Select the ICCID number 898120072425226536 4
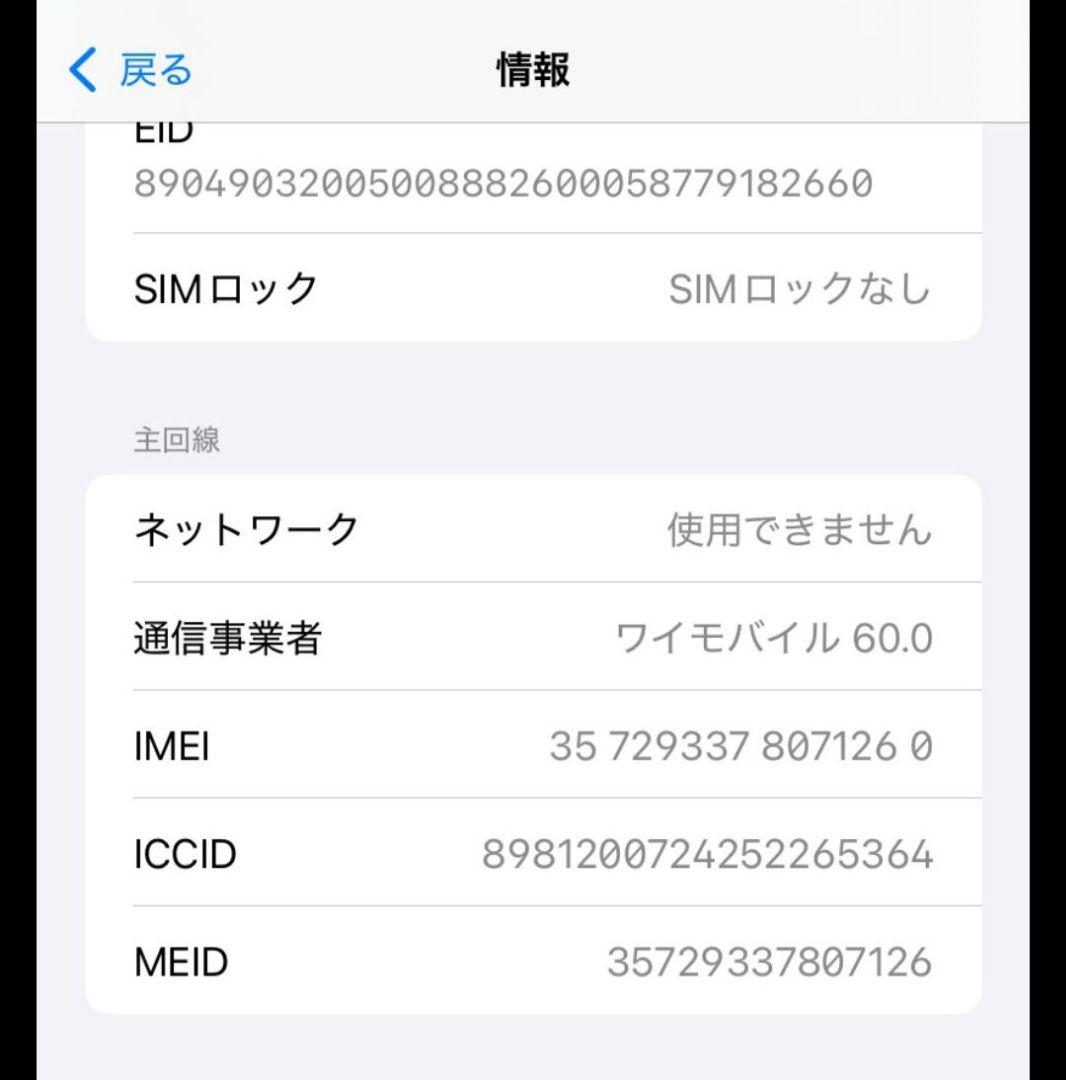Viewport: 1066px width, 1080px height. [706, 854]
